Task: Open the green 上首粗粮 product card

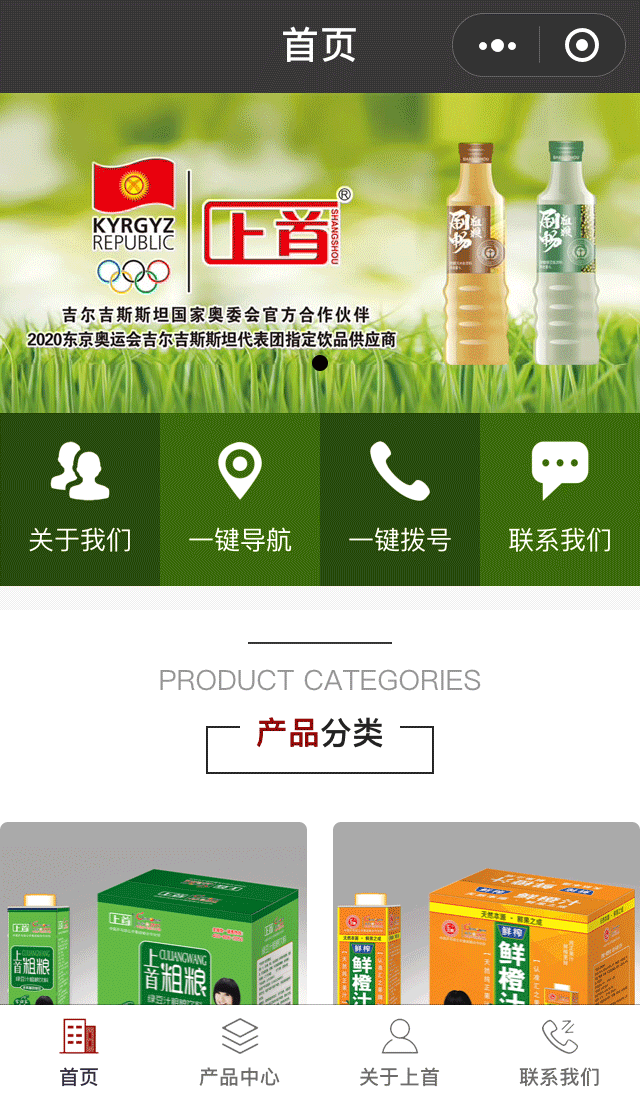Action: point(153,913)
